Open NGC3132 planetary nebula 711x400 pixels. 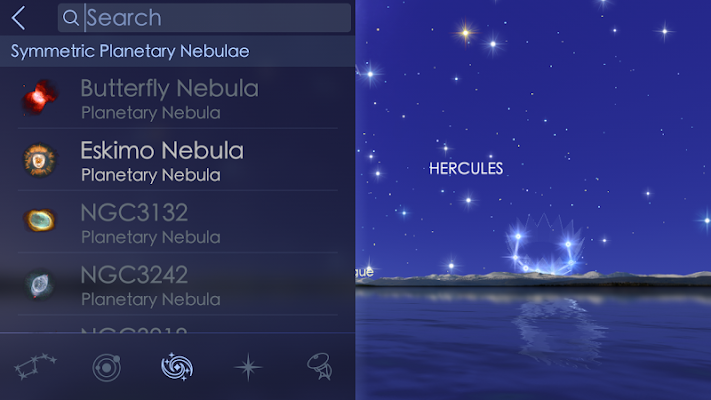150,223
